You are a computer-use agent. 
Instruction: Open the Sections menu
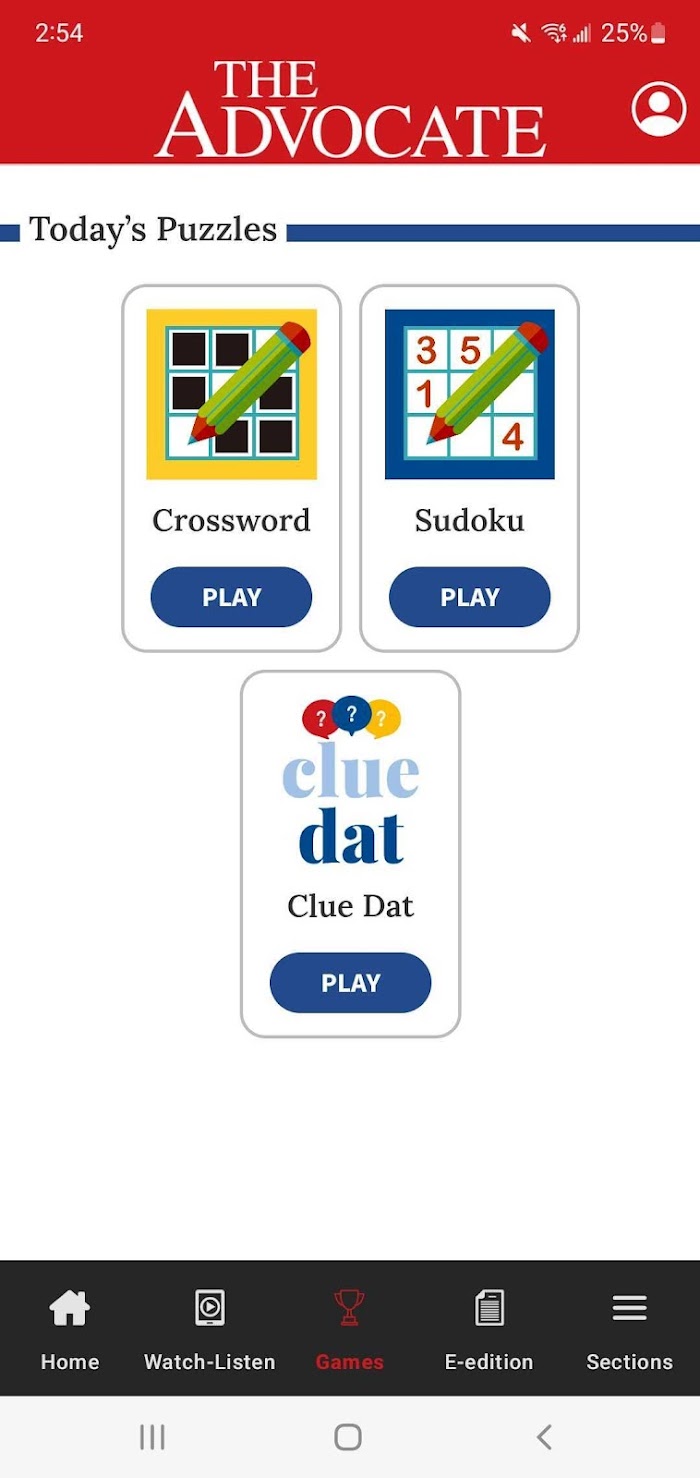[630, 1329]
